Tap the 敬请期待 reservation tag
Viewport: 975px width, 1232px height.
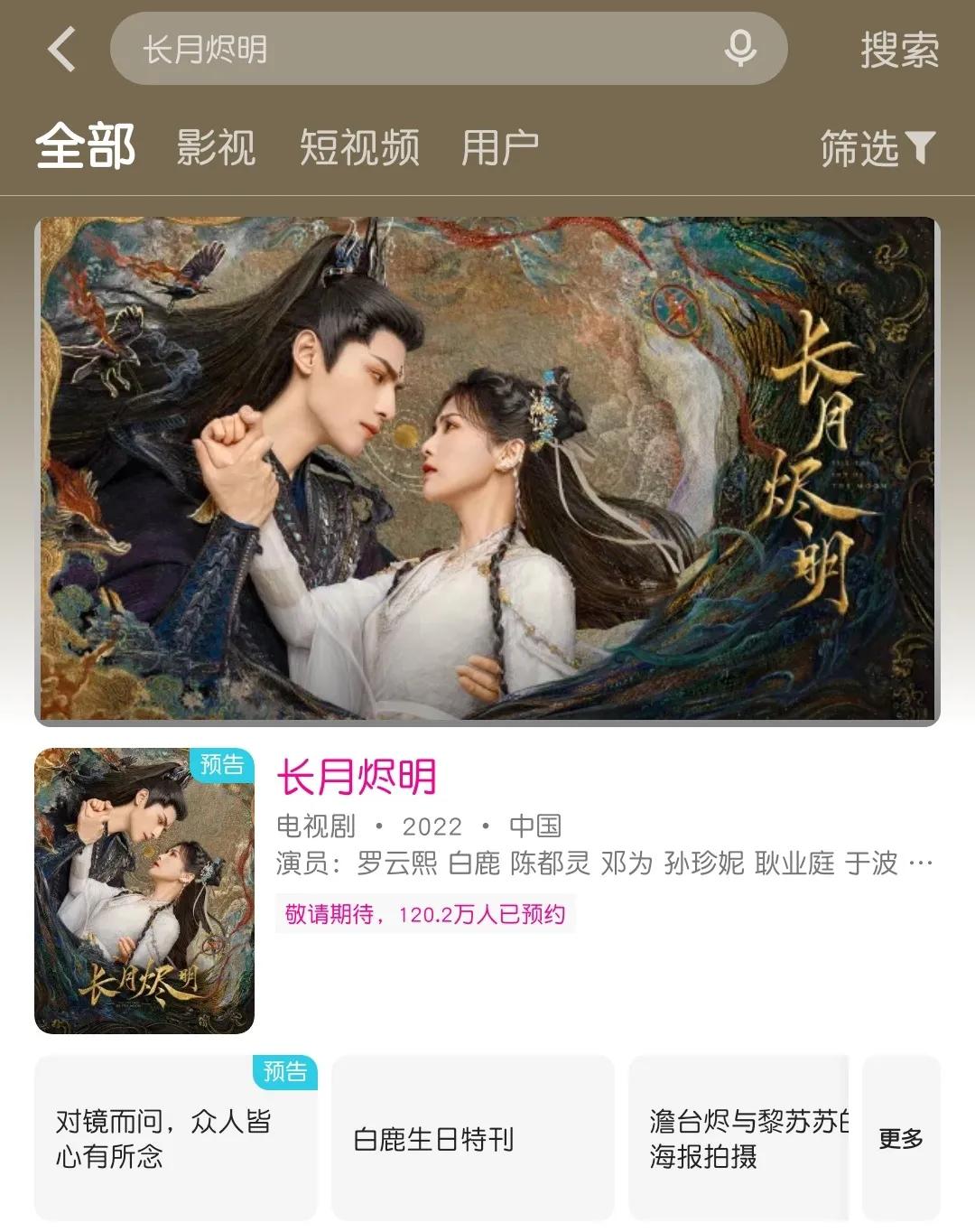(x=424, y=914)
